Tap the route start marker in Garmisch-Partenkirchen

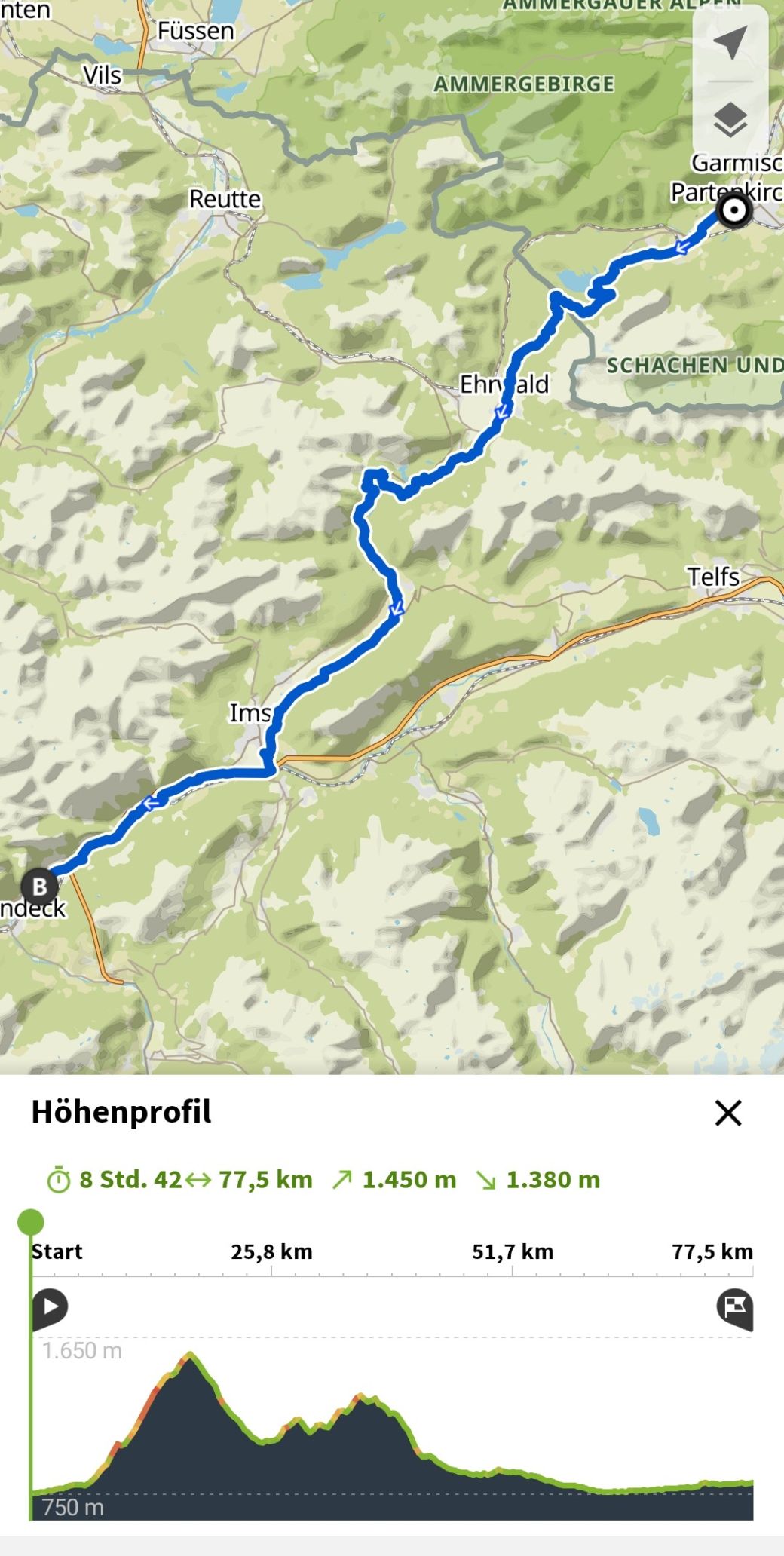click(x=733, y=210)
